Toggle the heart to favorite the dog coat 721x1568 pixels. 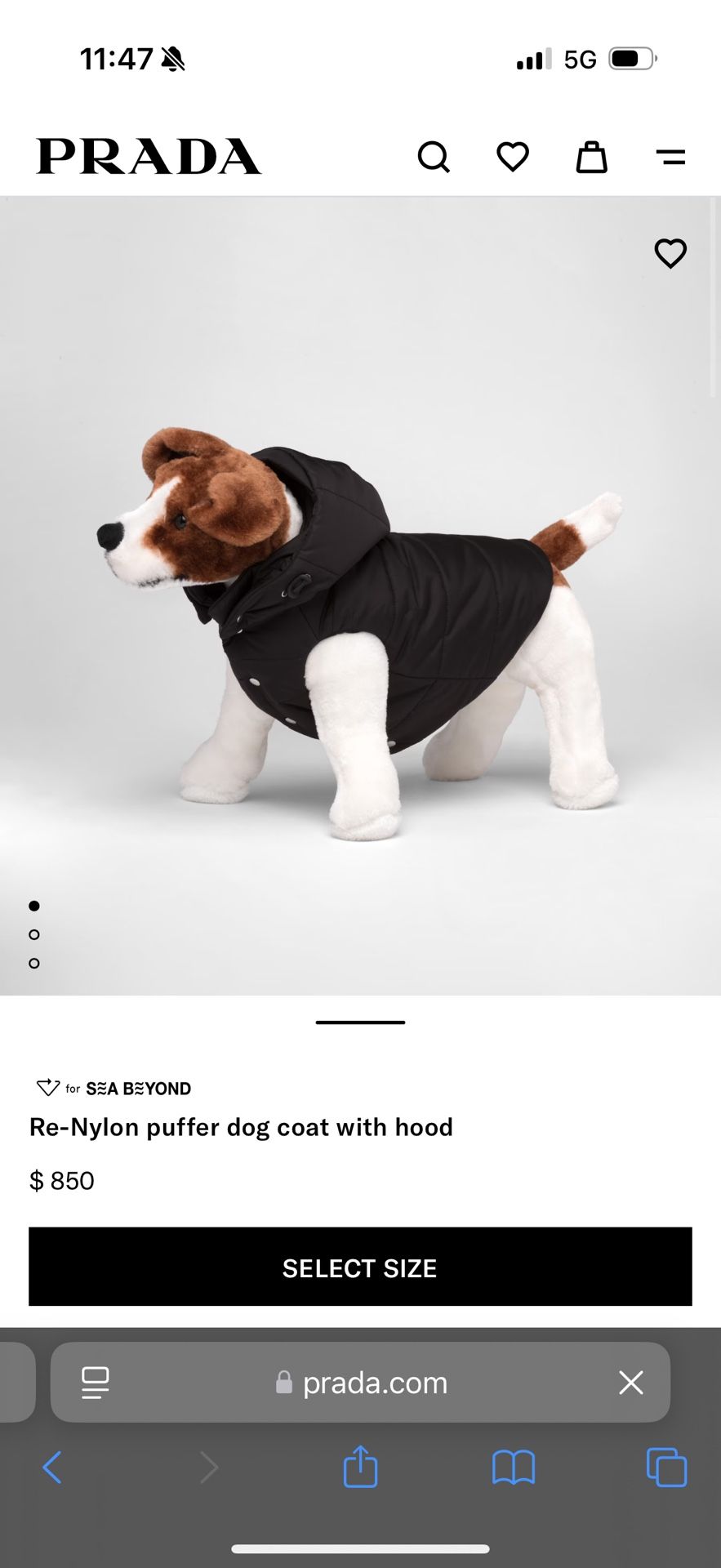pyautogui.click(x=670, y=254)
